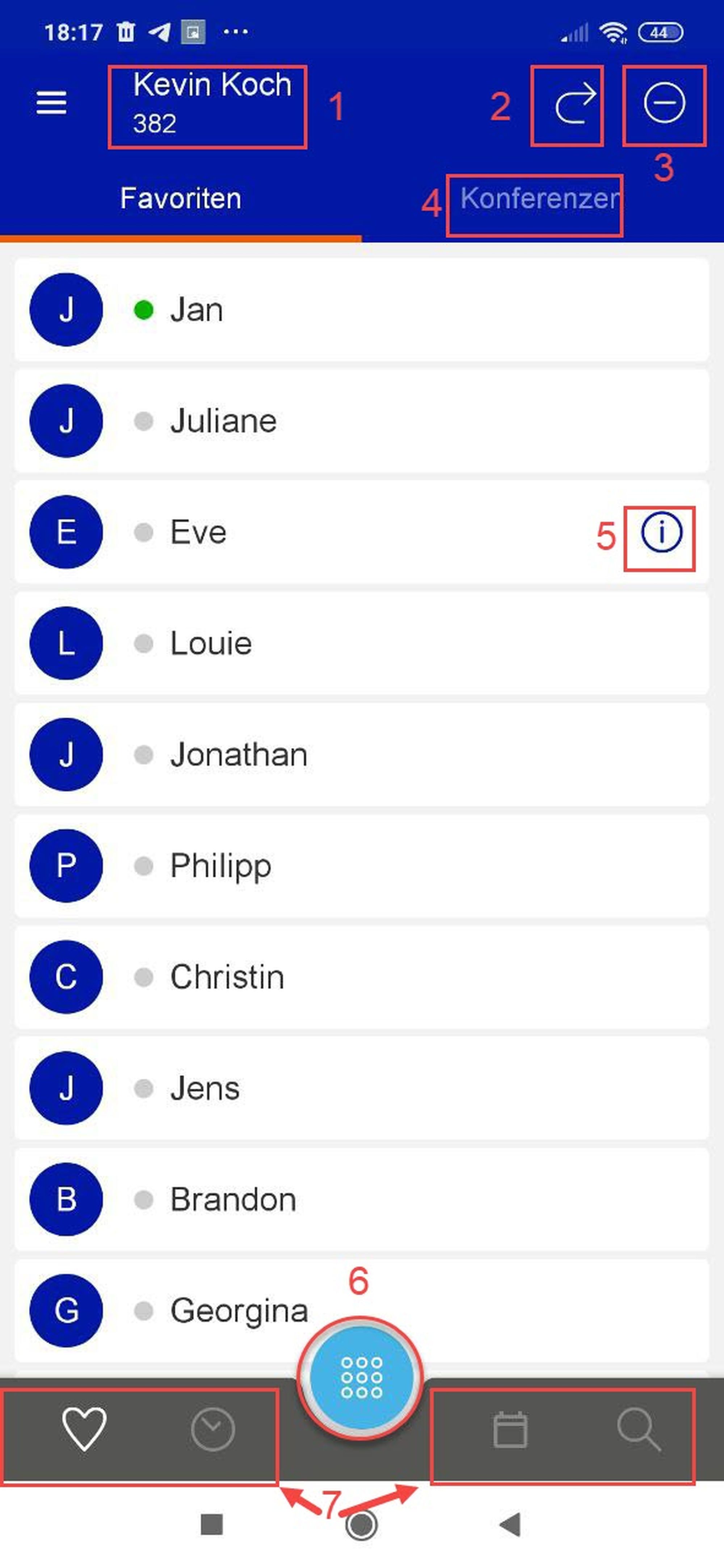Tap the do-not-disturb minus icon
Viewport: 724px width, 1568px height.
664,103
